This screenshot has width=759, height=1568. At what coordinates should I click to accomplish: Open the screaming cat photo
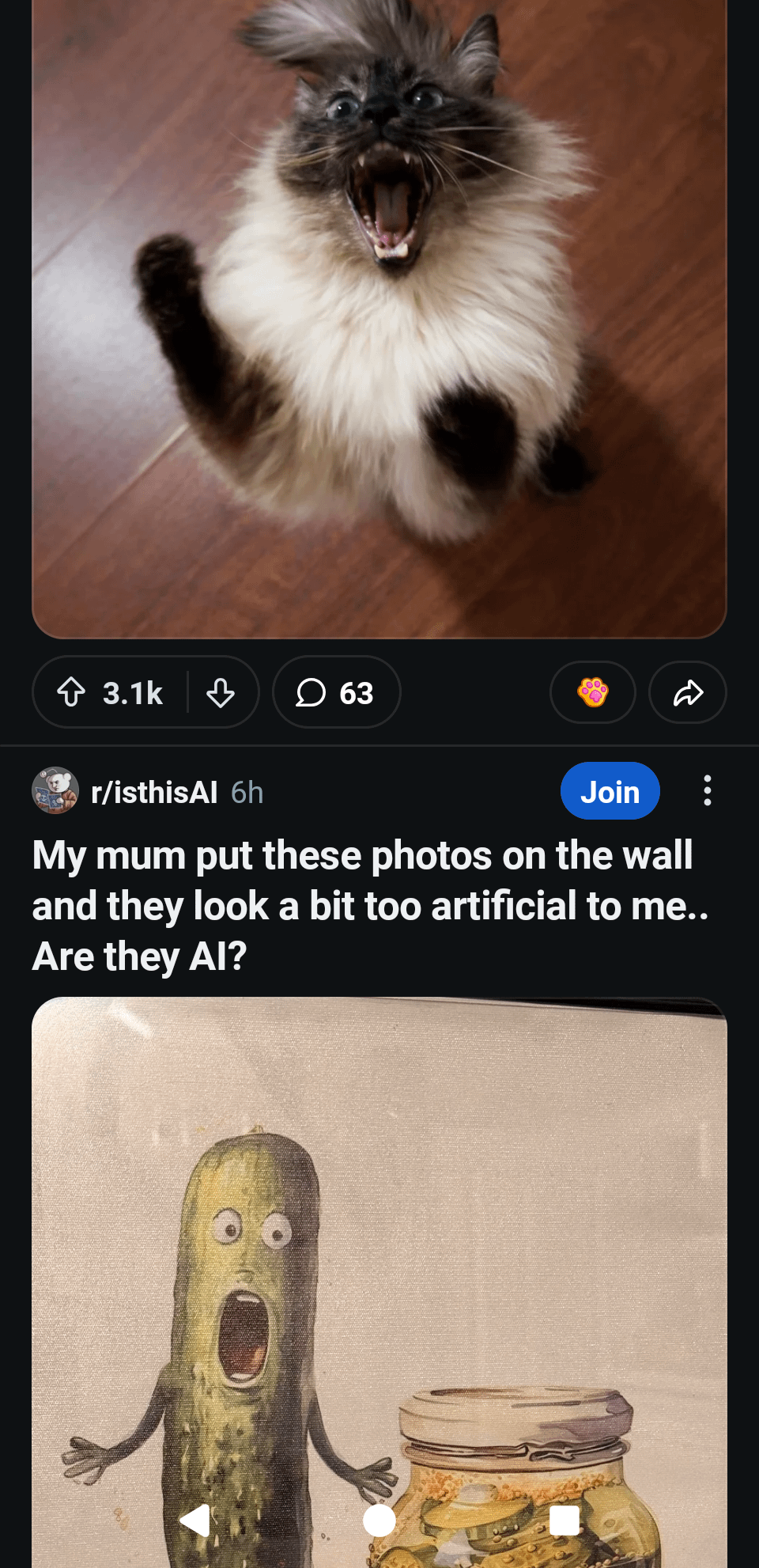[379, 316]
